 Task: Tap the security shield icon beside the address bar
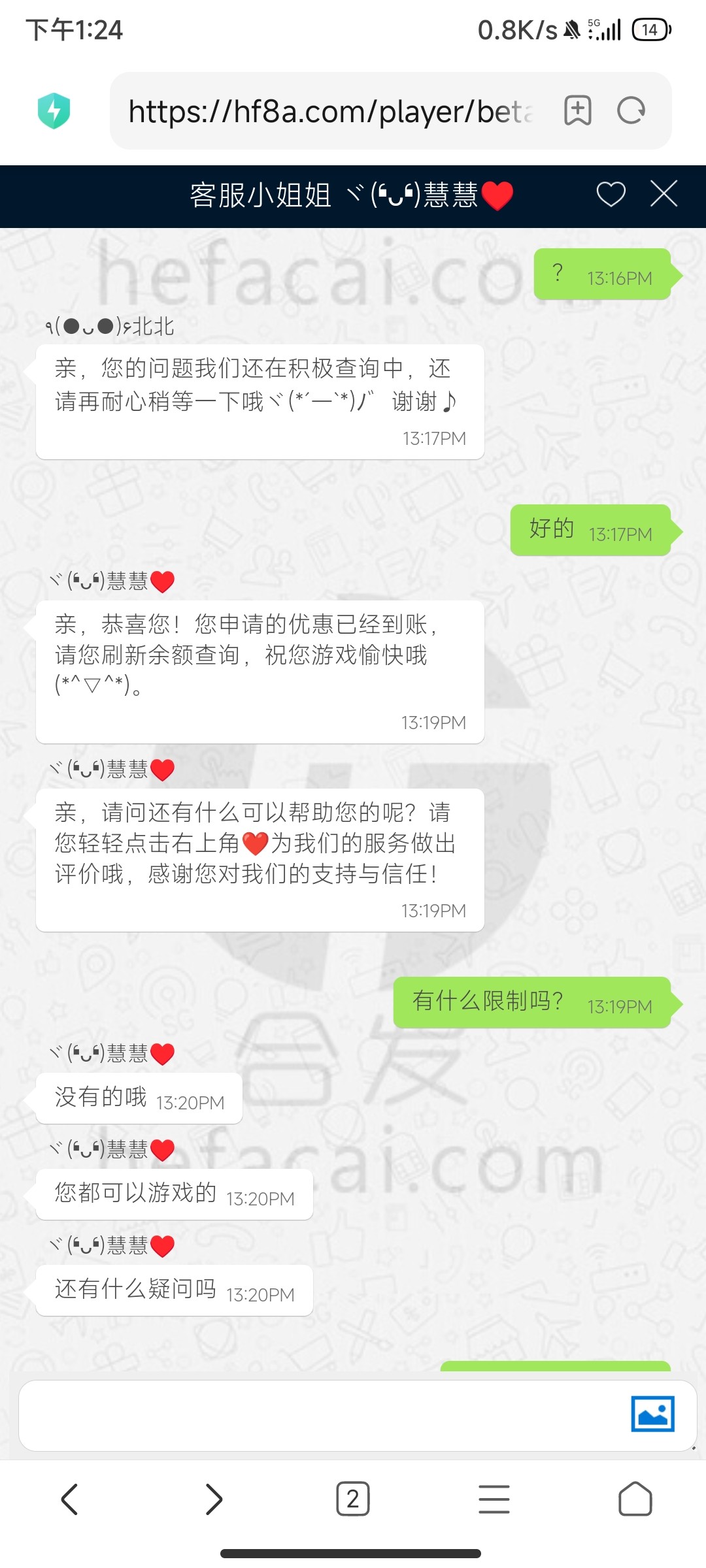[55, 111]
